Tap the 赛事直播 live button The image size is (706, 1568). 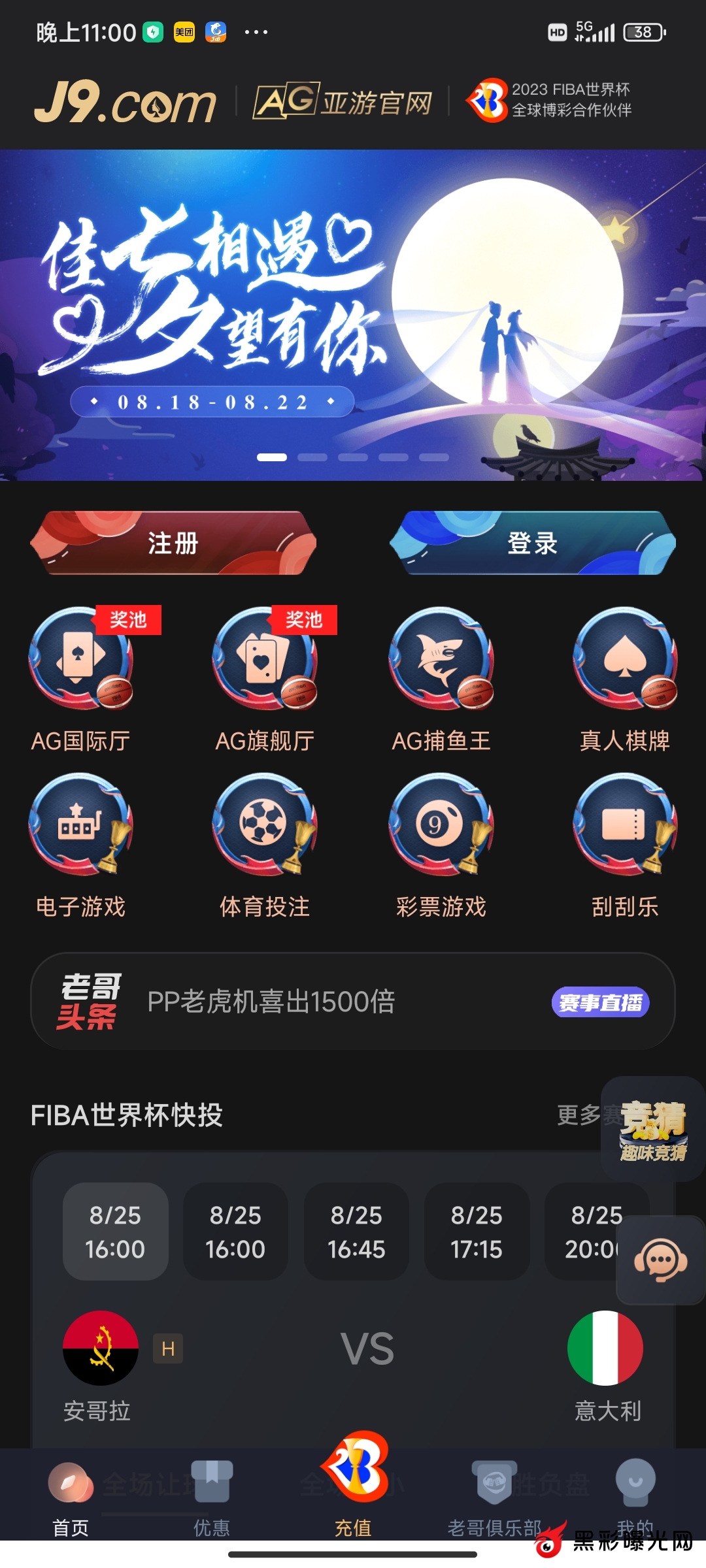tap(600, 1002)
